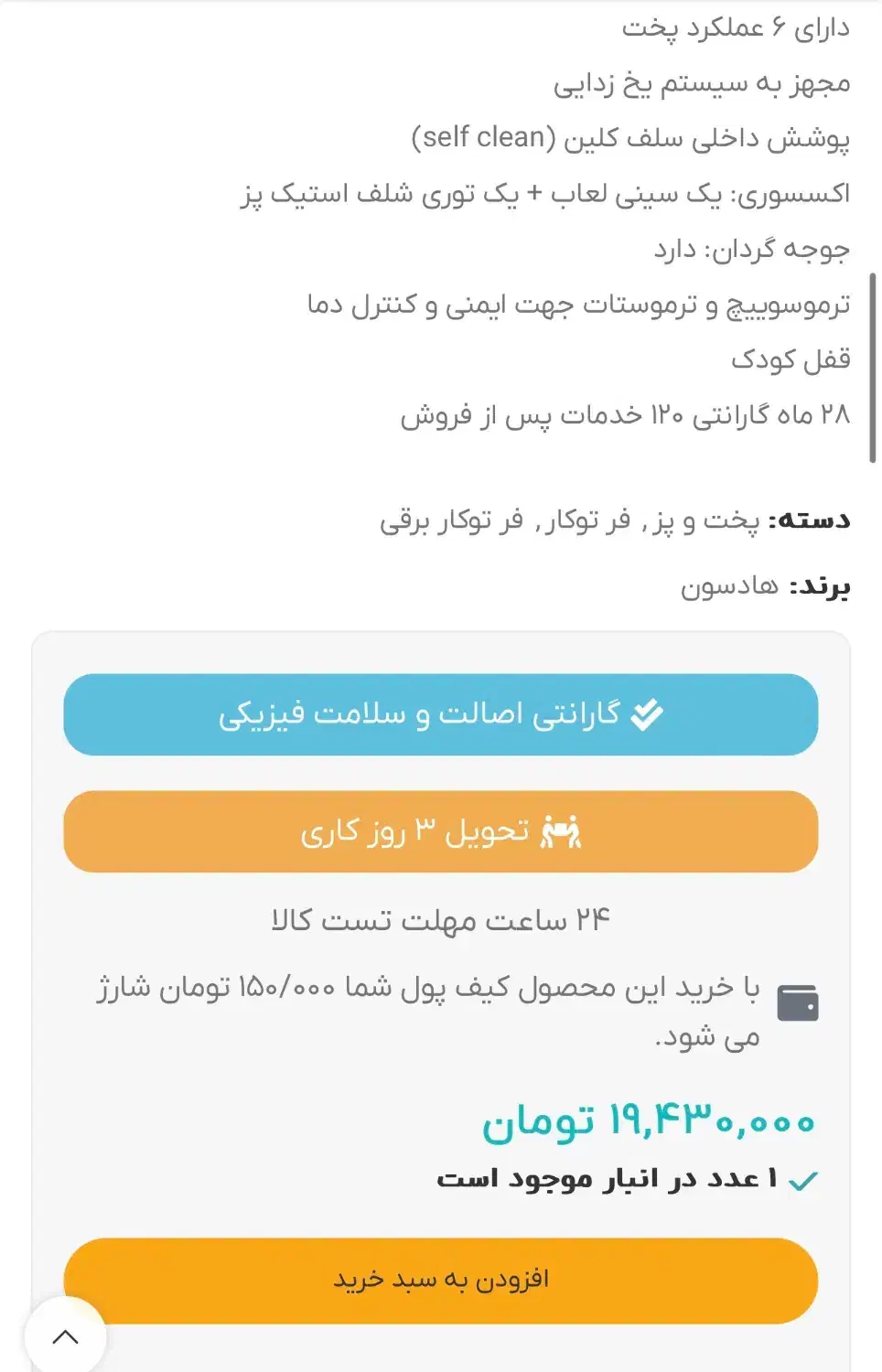882x1372 pixels.
Task: Tap the authenticity guarantee banner (گارانتی اصالت)
Action: 440,714
